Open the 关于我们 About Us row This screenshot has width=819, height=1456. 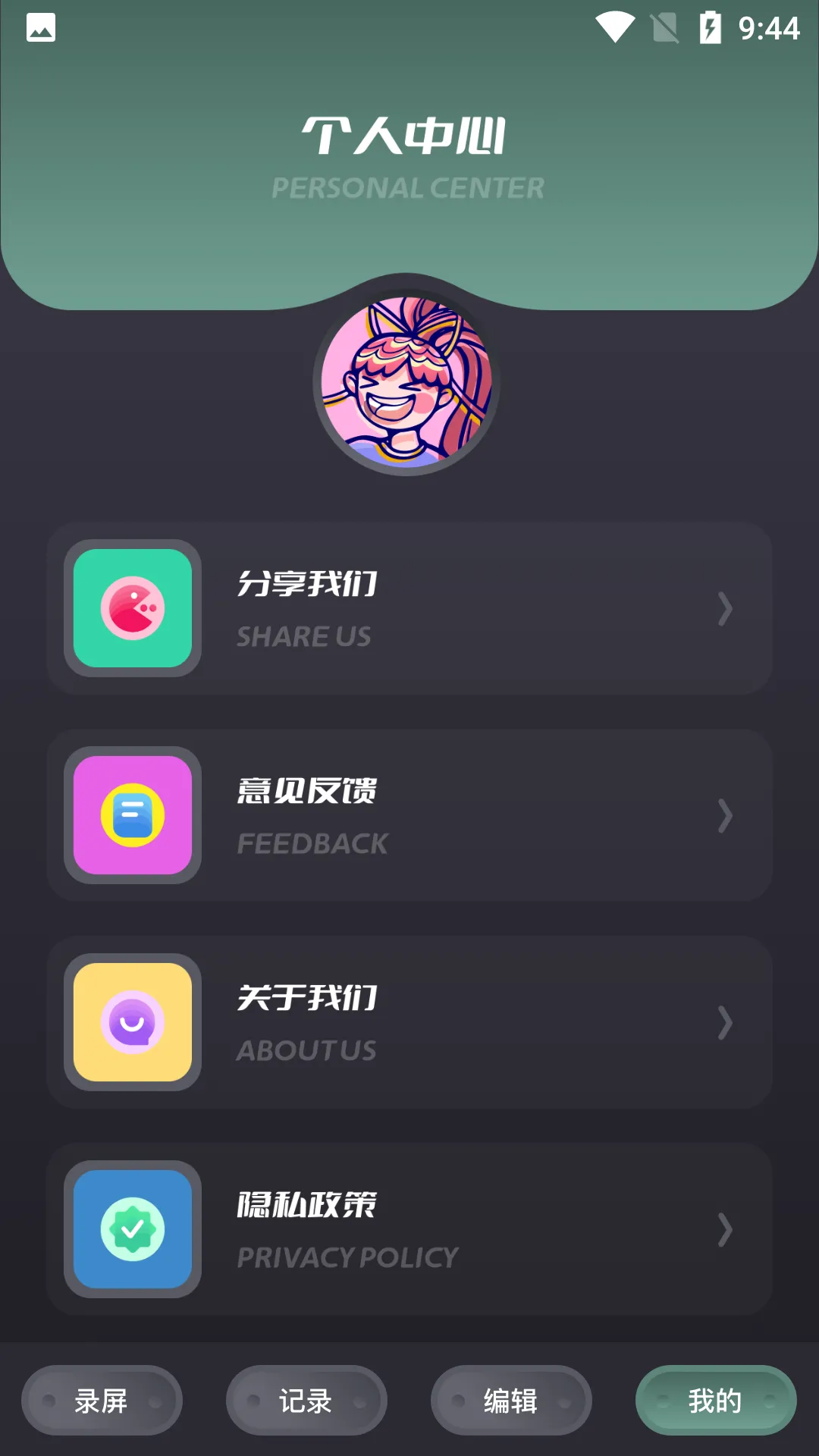click(x=409, y=1022)
